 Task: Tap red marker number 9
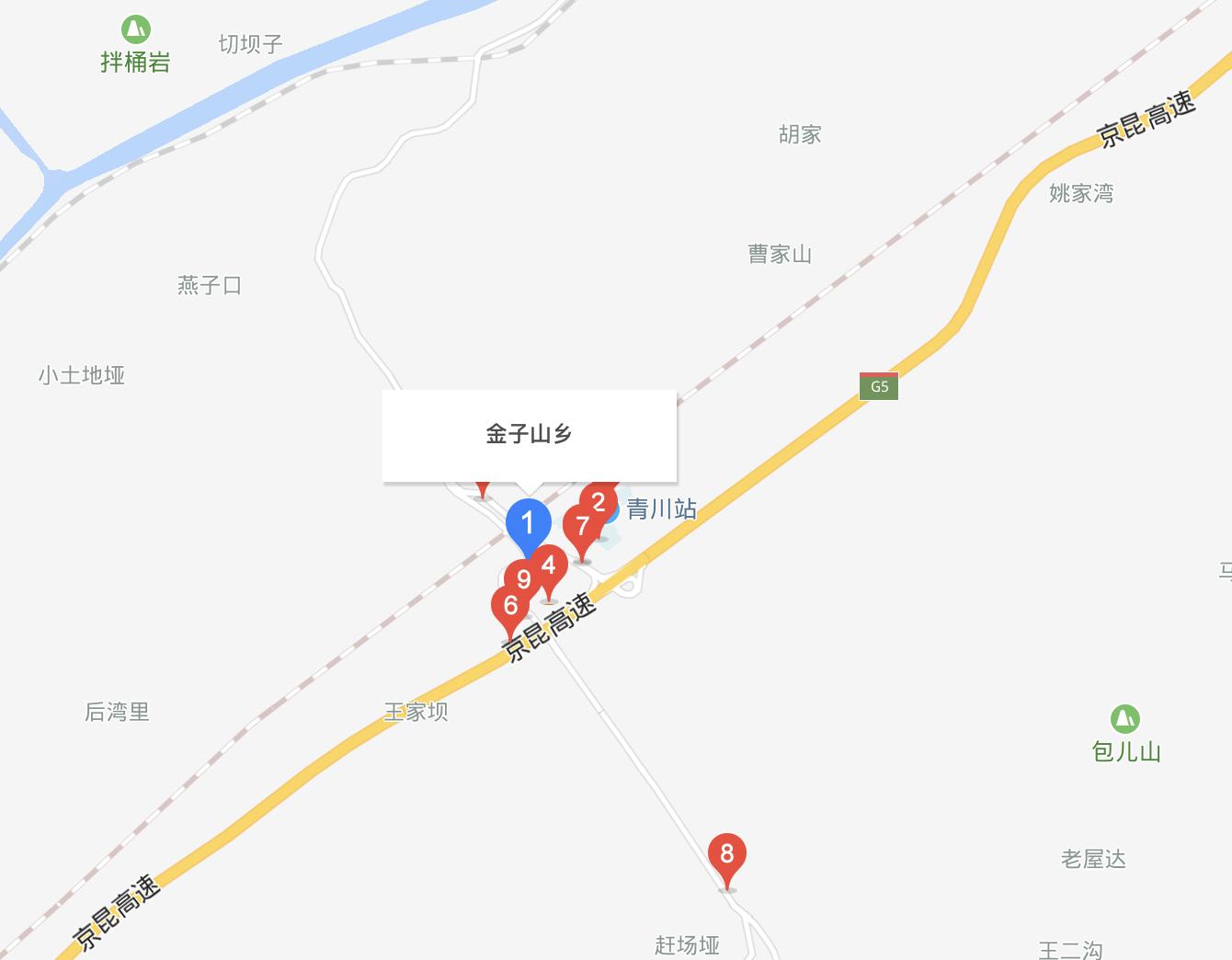(521, 578)
